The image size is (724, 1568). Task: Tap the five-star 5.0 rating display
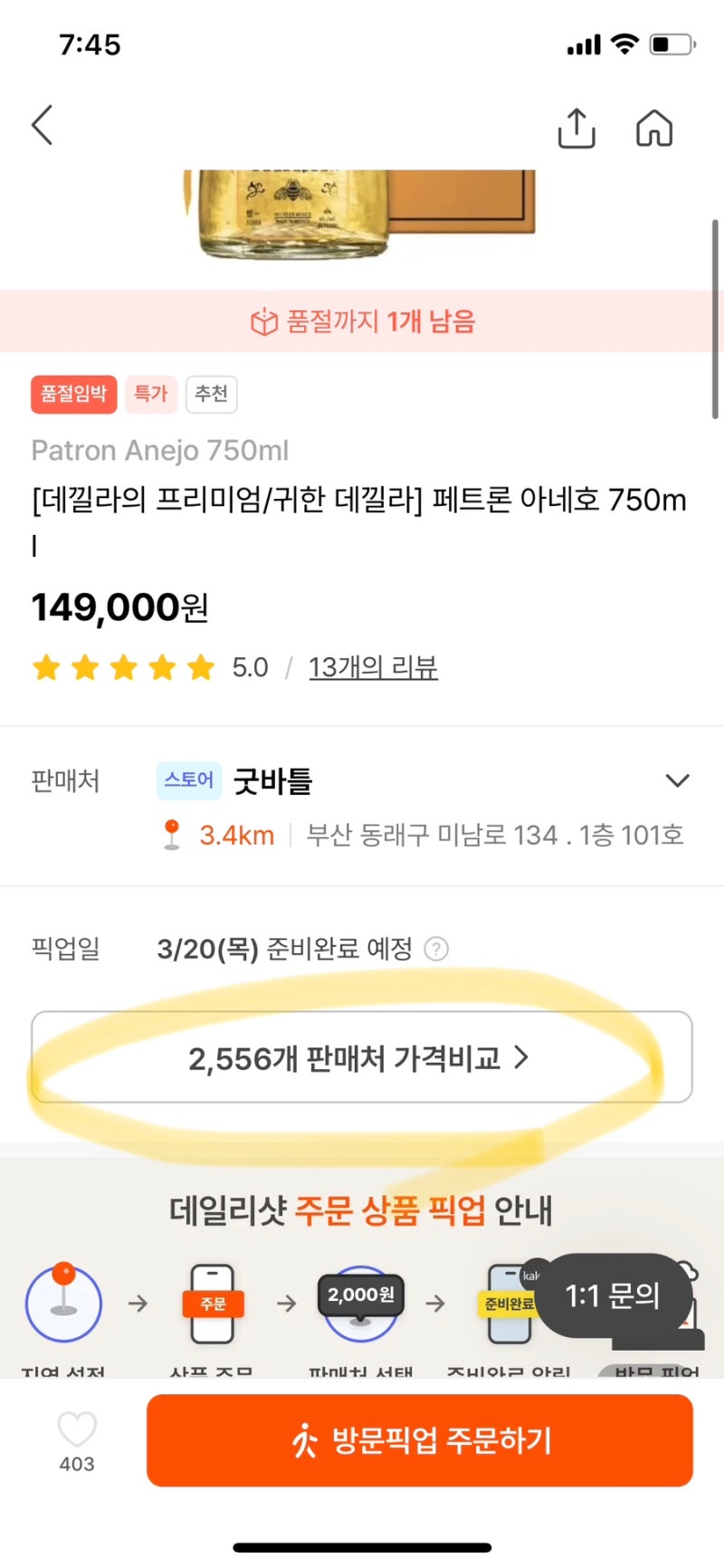click(122, 666)
